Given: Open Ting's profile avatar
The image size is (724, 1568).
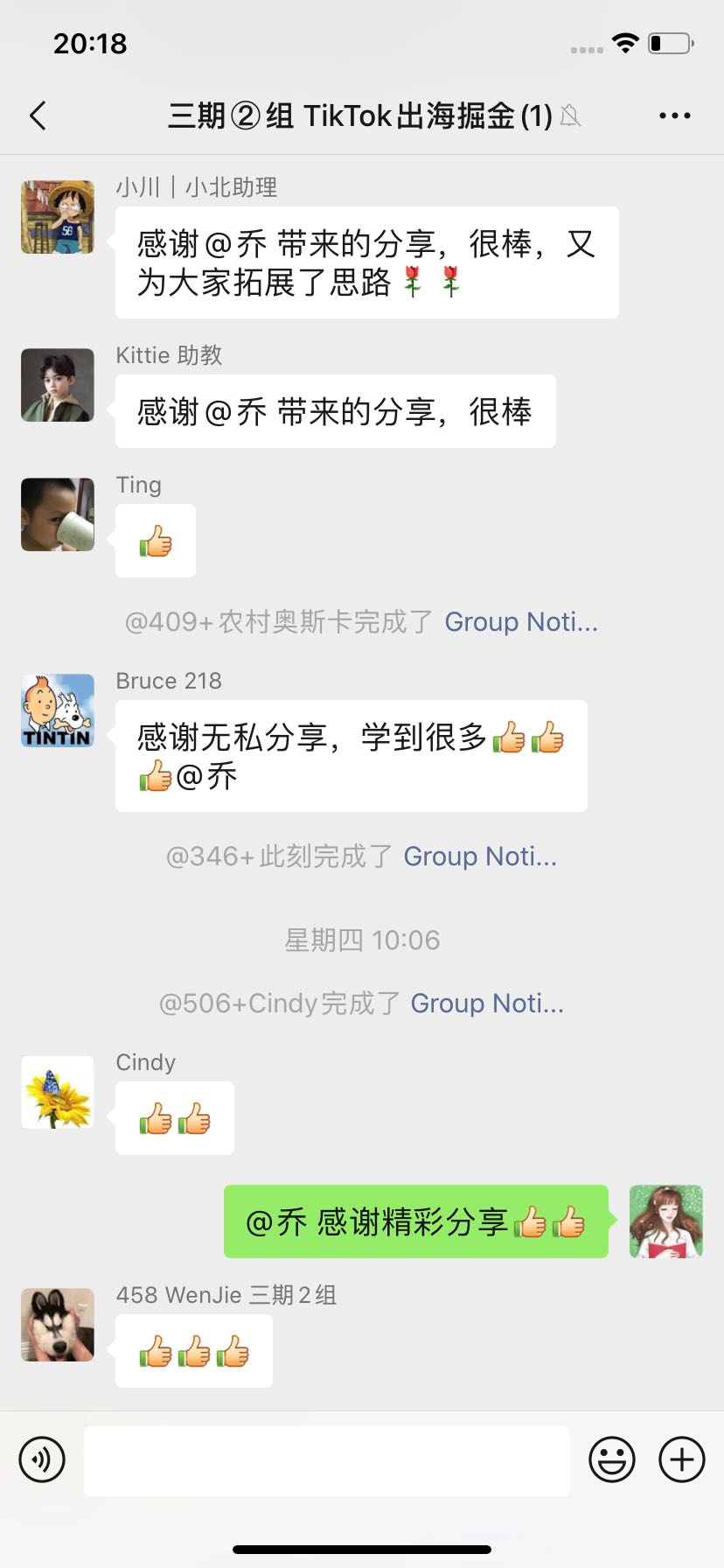Looking at the screenshot, I should coord(58,514).
